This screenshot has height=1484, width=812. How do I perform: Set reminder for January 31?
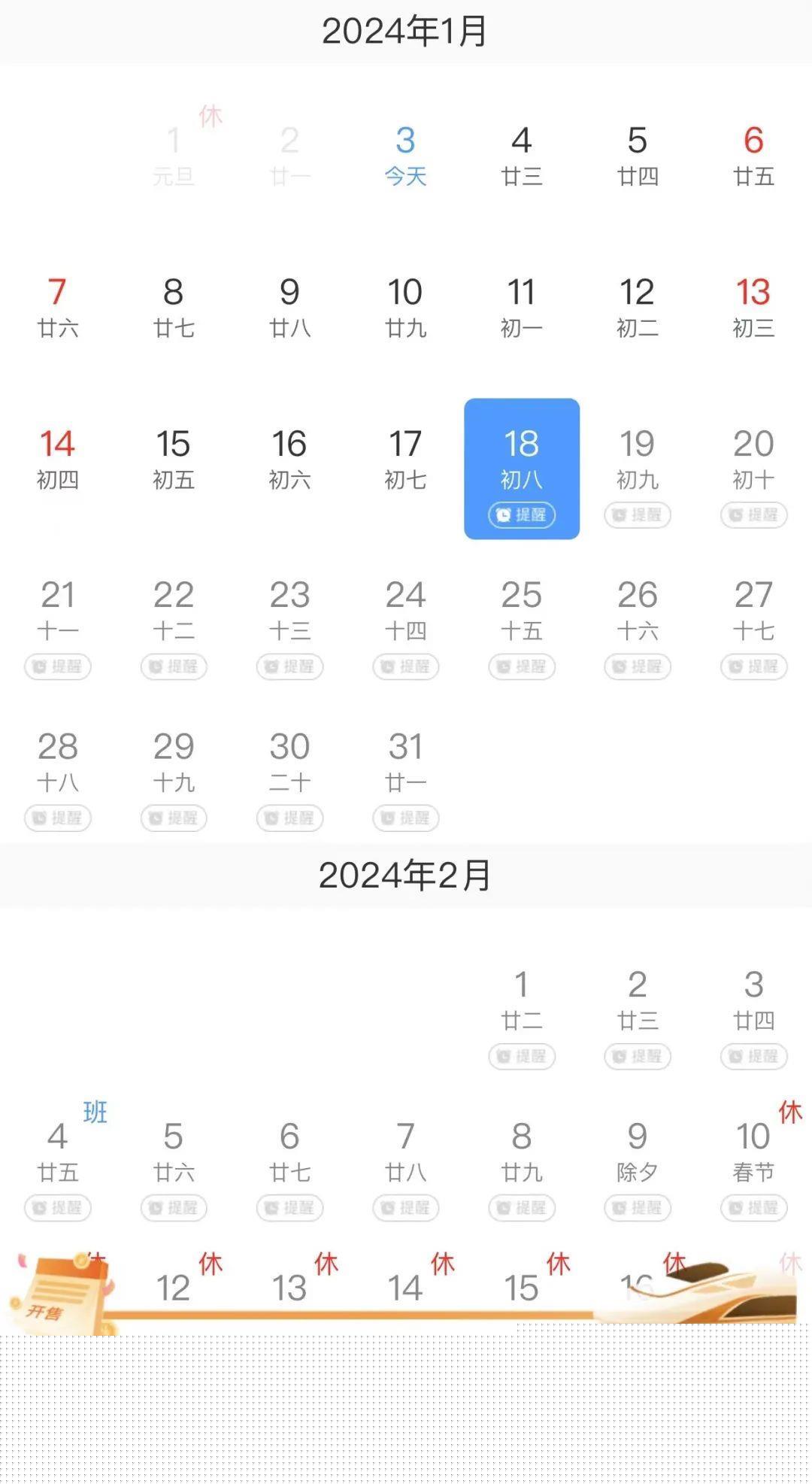tap(405, 818)
